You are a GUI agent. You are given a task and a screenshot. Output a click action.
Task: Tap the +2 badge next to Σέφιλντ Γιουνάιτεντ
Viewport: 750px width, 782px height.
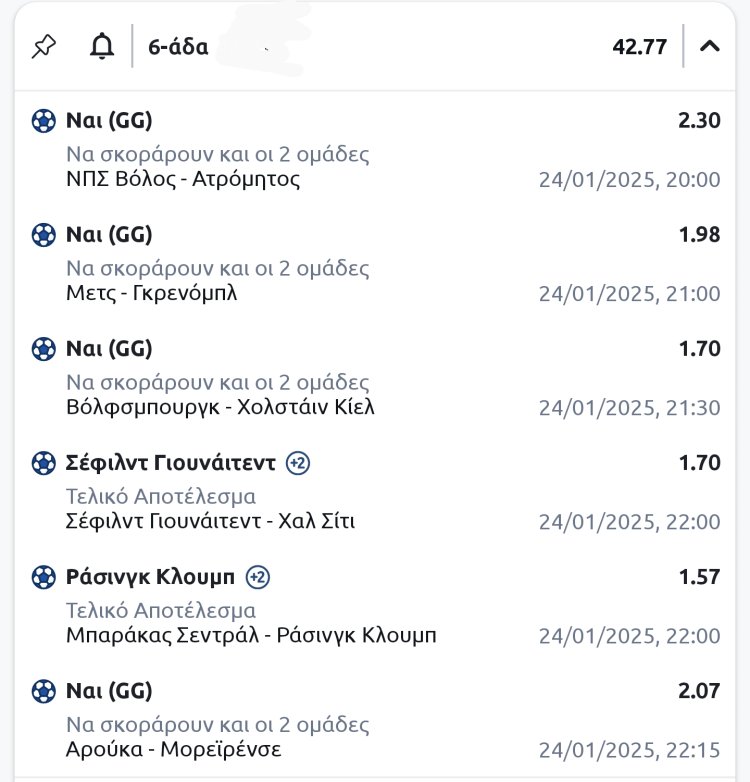point(298,463)
